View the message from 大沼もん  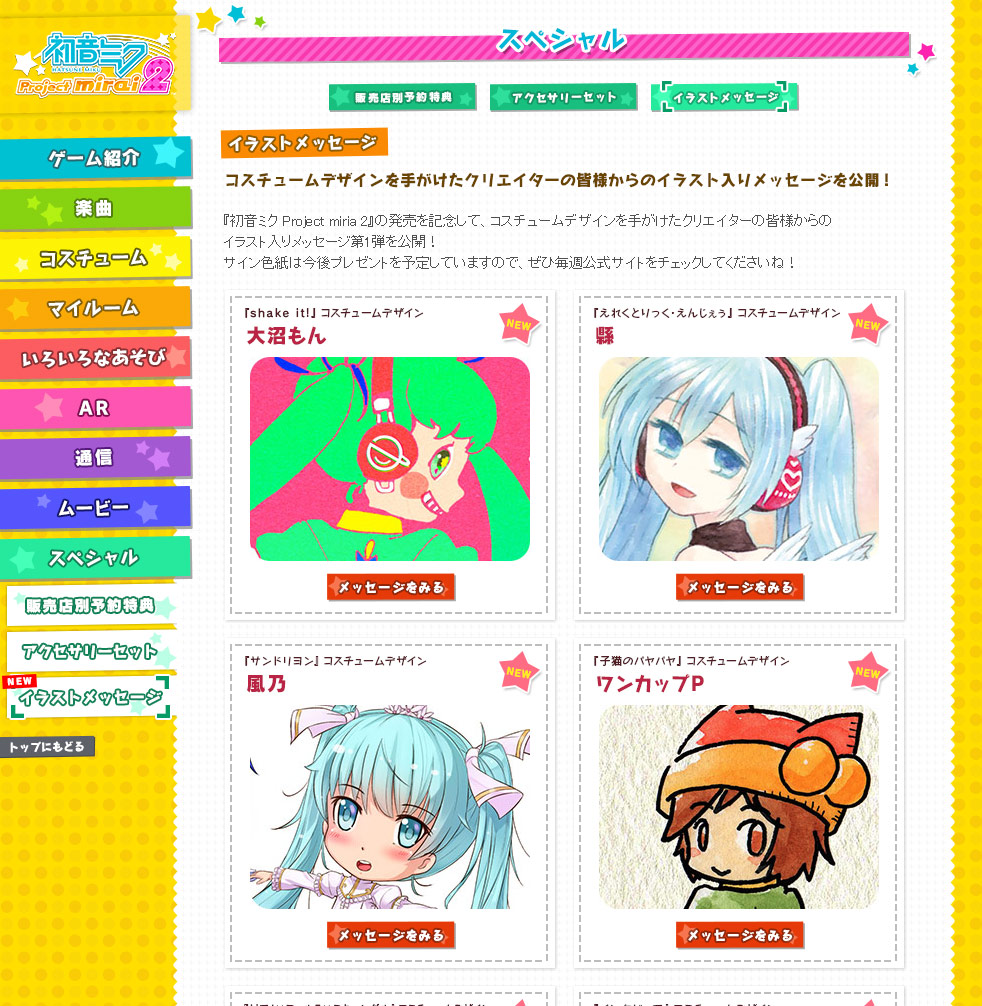pyautogui.click(x=391, y=587)
